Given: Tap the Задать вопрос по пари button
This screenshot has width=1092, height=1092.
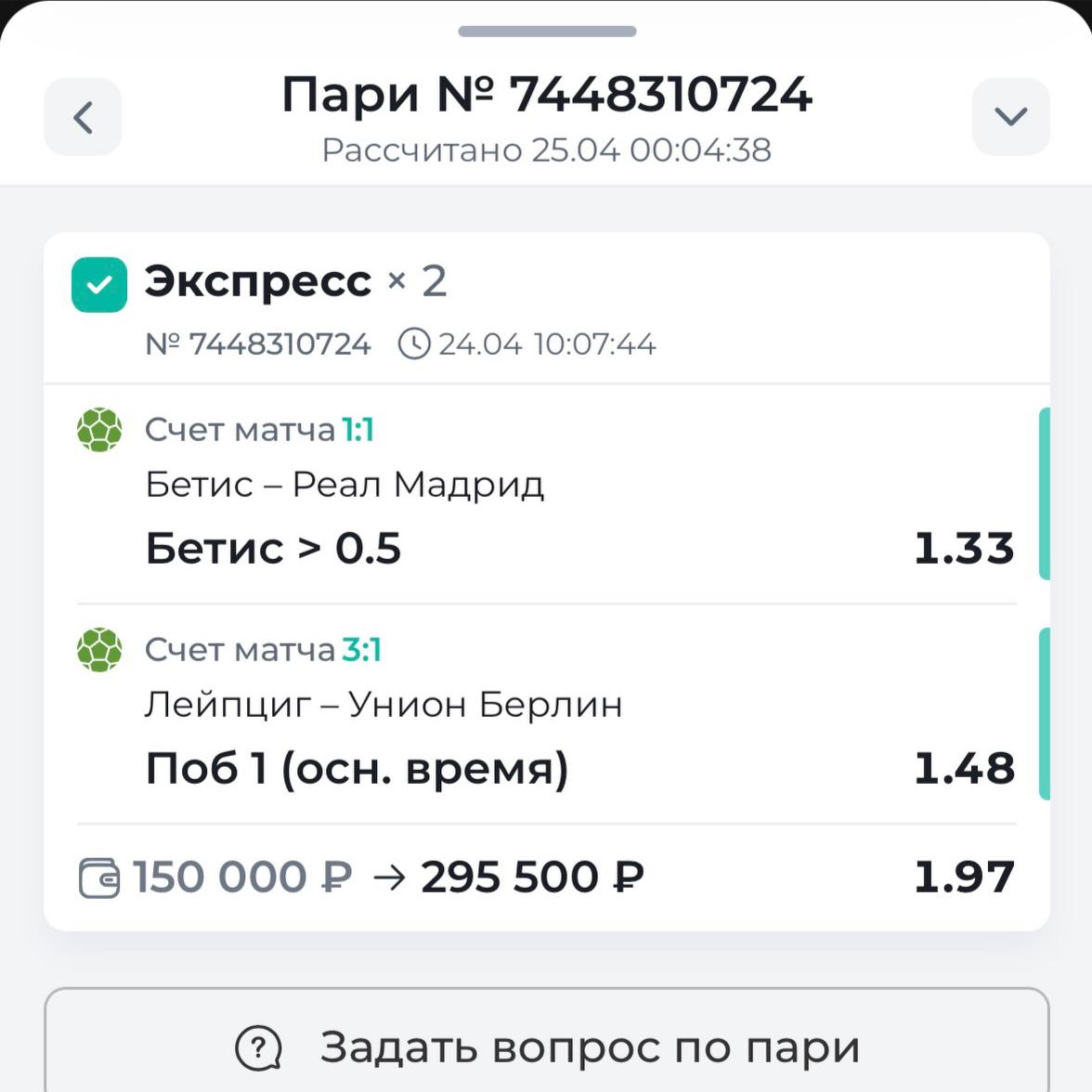Looking at the screenshot, I should click(546, 1047).
